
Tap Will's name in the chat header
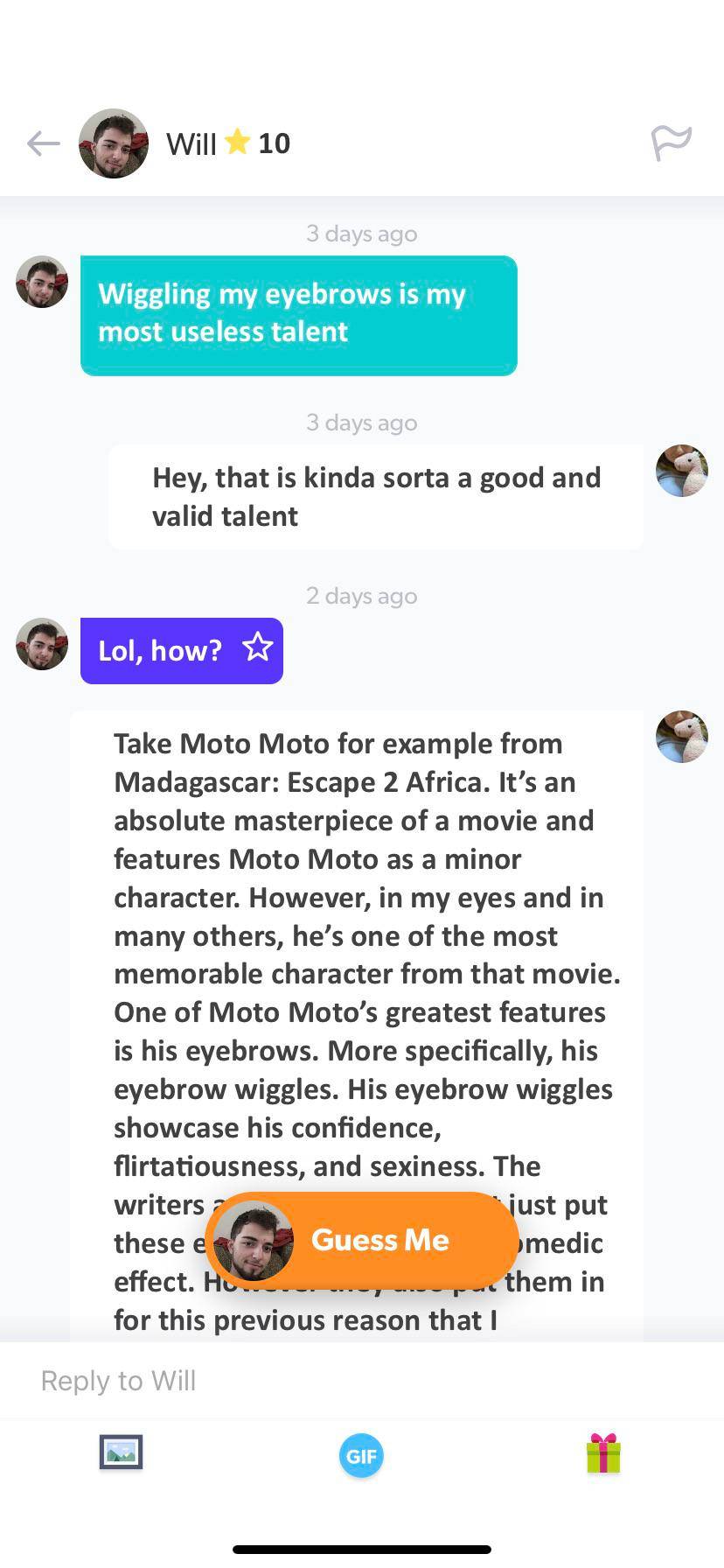pos(191,143)
